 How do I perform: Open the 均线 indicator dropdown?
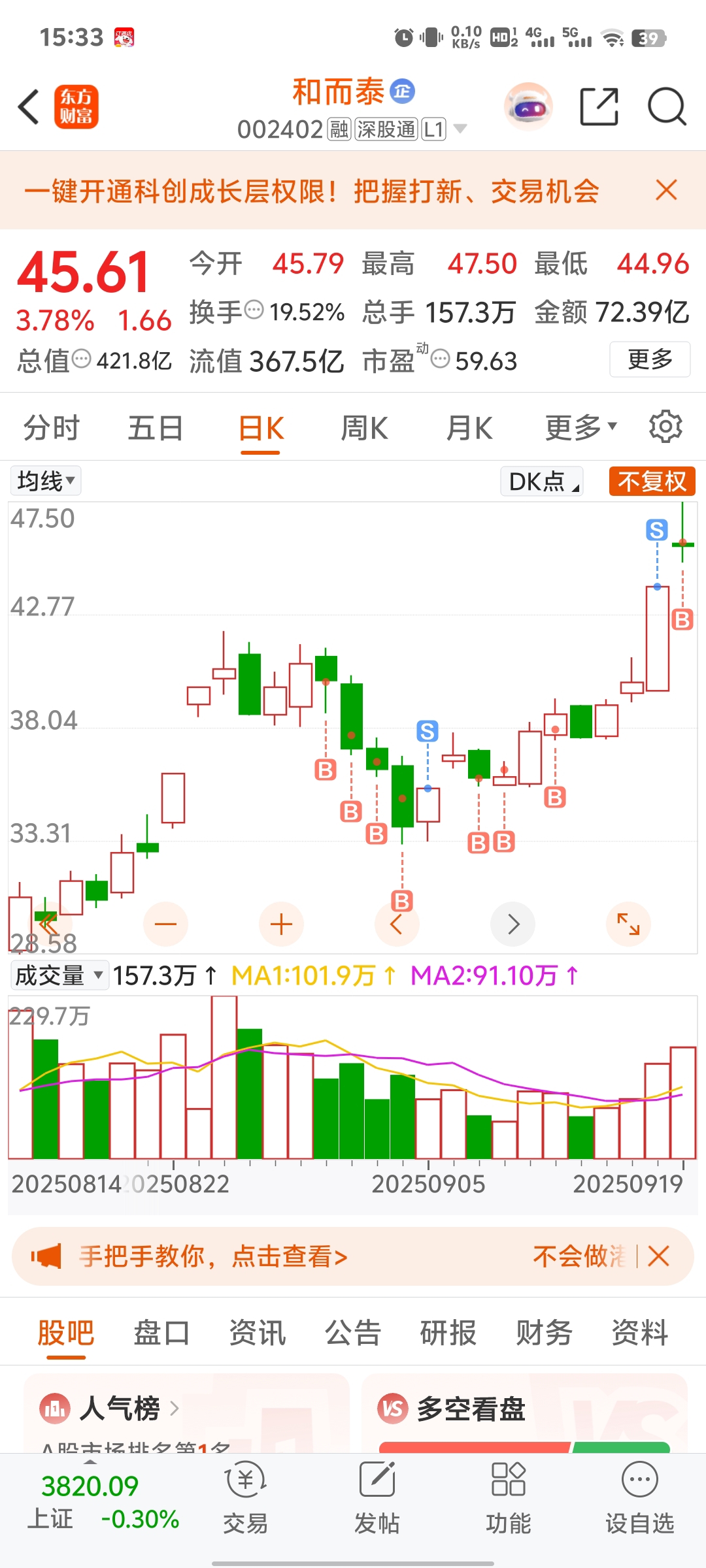[x=46, y=481]
